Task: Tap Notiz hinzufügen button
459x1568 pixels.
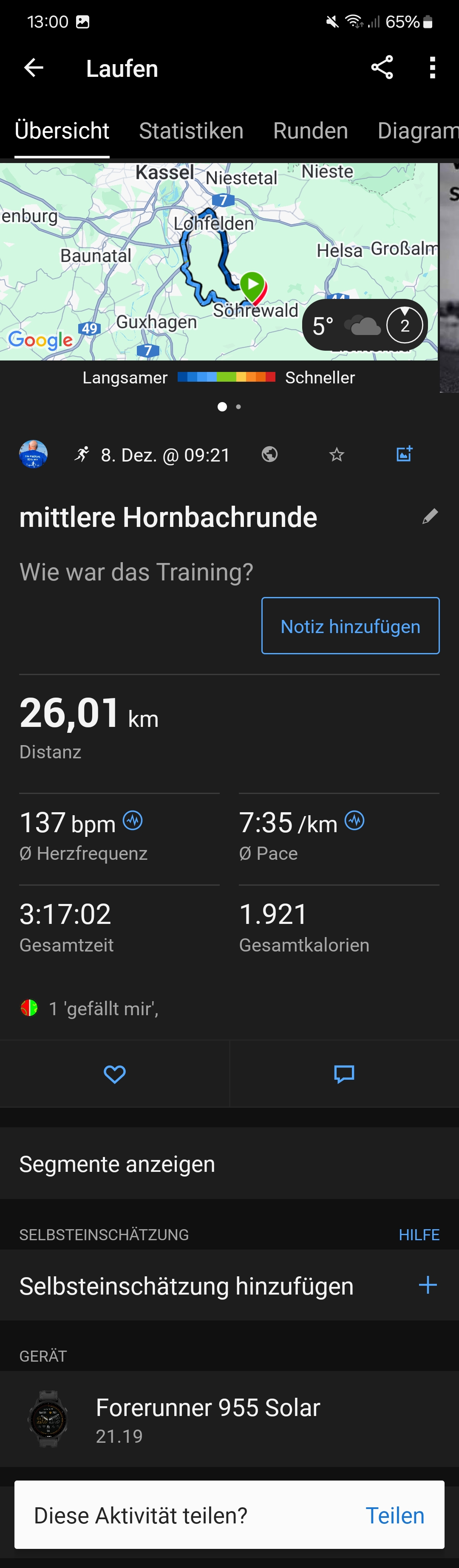Action: 350,626
